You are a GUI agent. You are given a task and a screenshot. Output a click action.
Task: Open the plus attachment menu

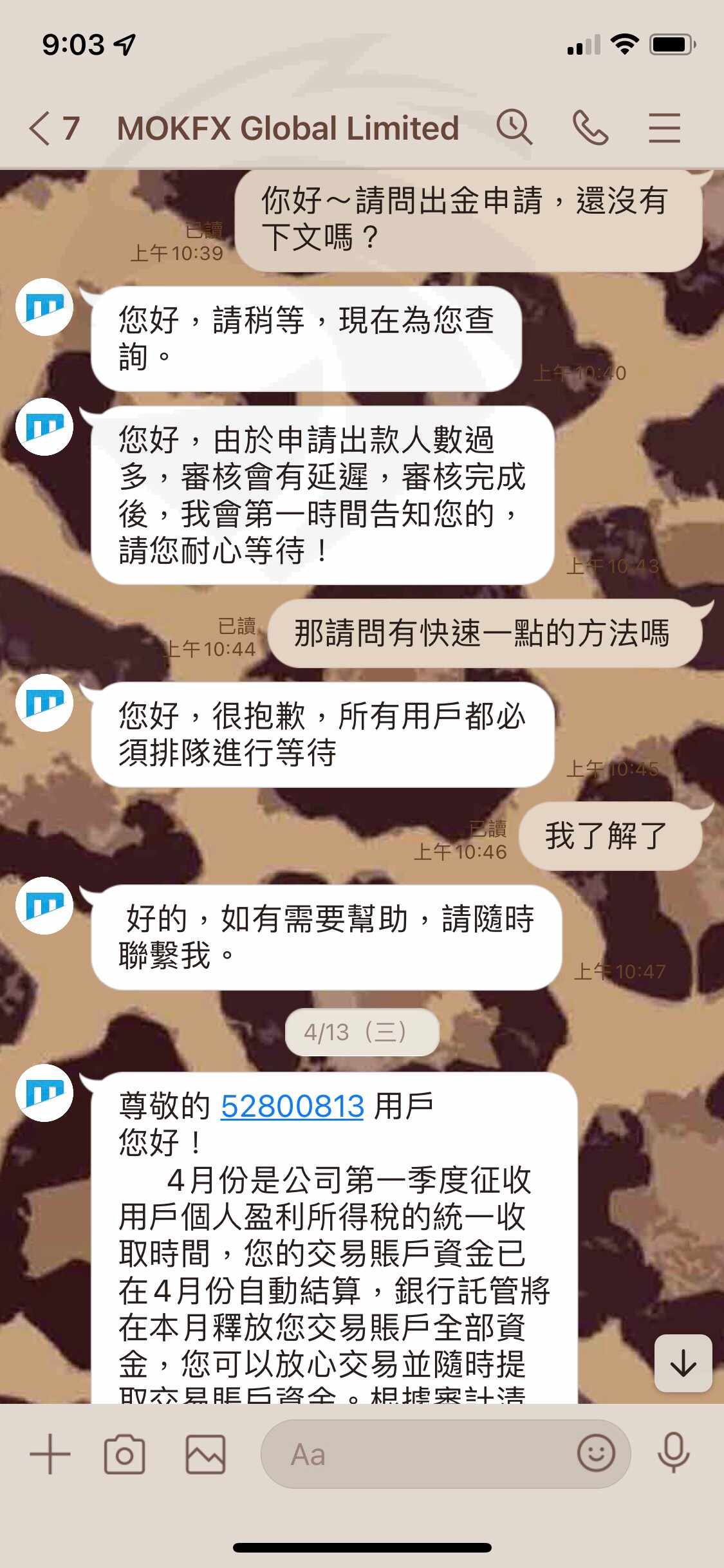[x=50, y=1454]
